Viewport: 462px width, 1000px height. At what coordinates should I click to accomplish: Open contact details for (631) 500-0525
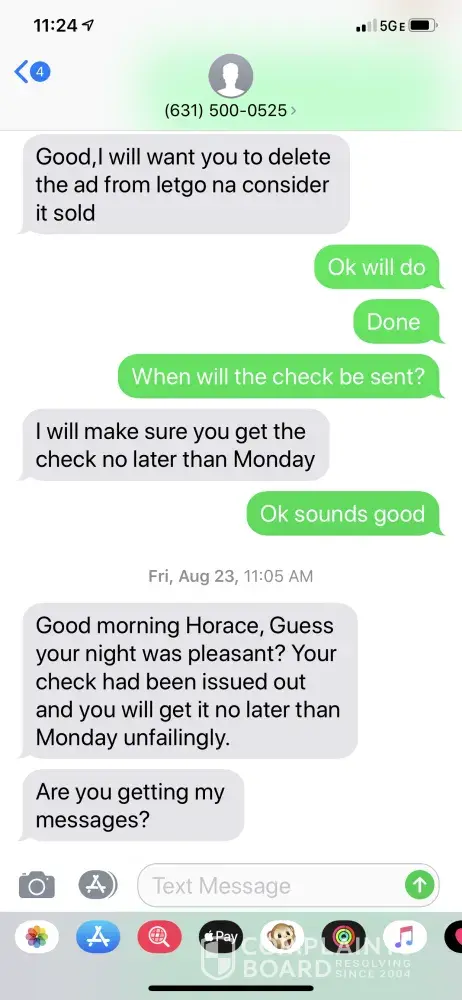point(230,110)
